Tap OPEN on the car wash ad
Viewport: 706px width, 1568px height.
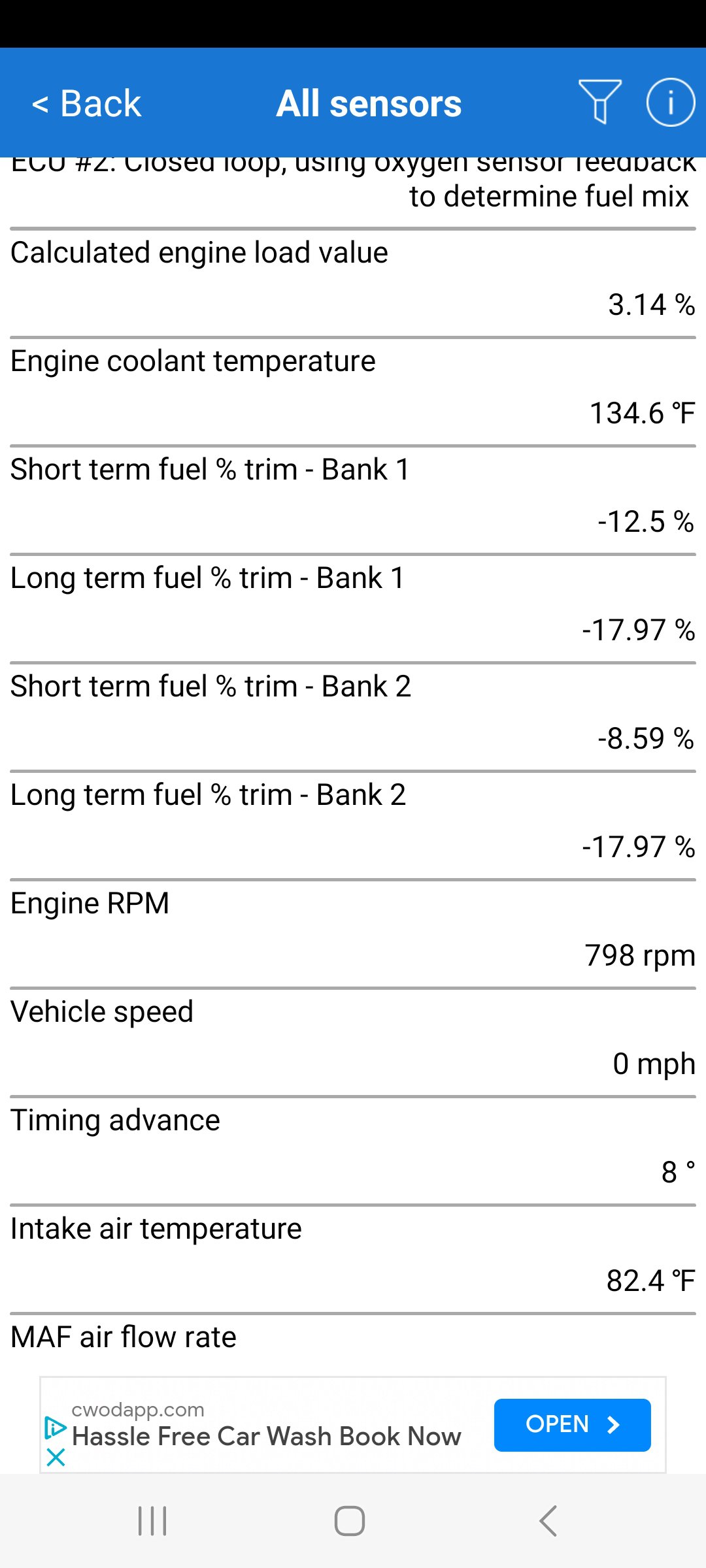(x=572, y=1425)
